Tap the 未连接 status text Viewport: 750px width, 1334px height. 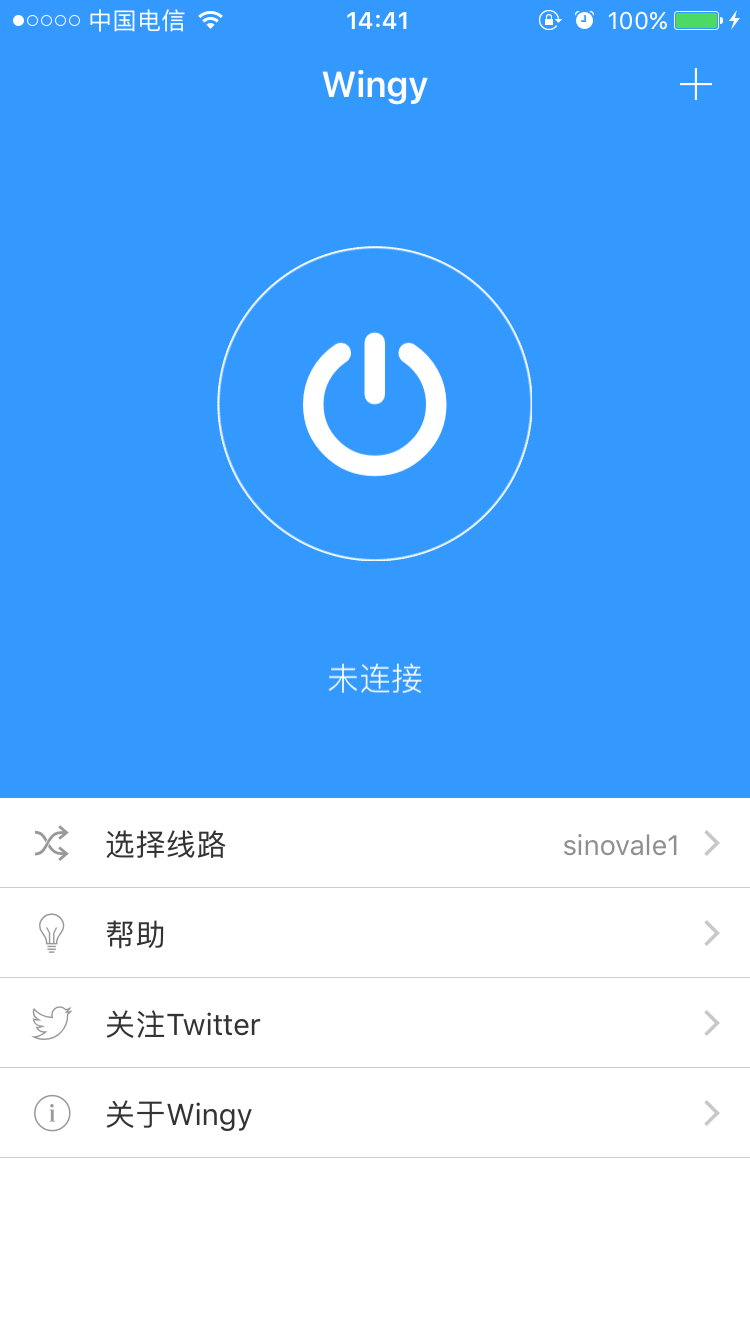point(375,678)
